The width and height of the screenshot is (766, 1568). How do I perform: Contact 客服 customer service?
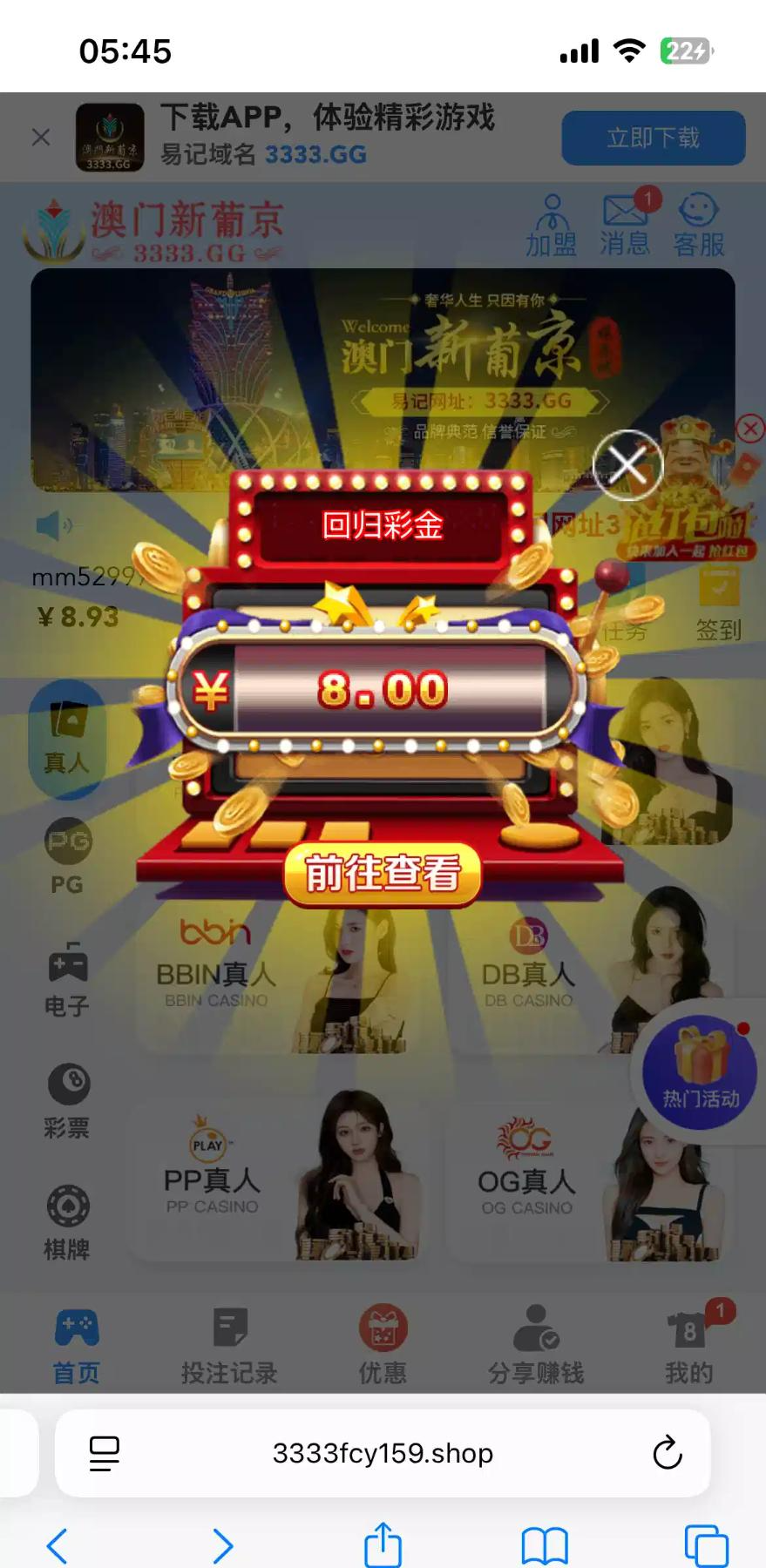[699, 226]
